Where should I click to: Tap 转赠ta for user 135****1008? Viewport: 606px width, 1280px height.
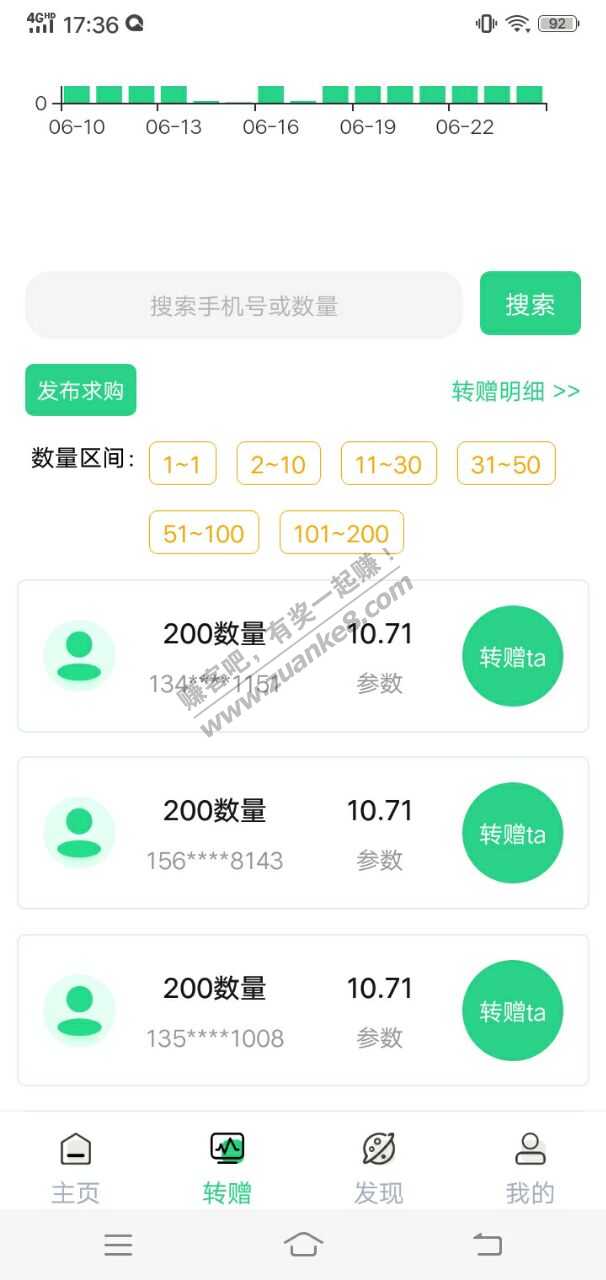(512, 1010)
